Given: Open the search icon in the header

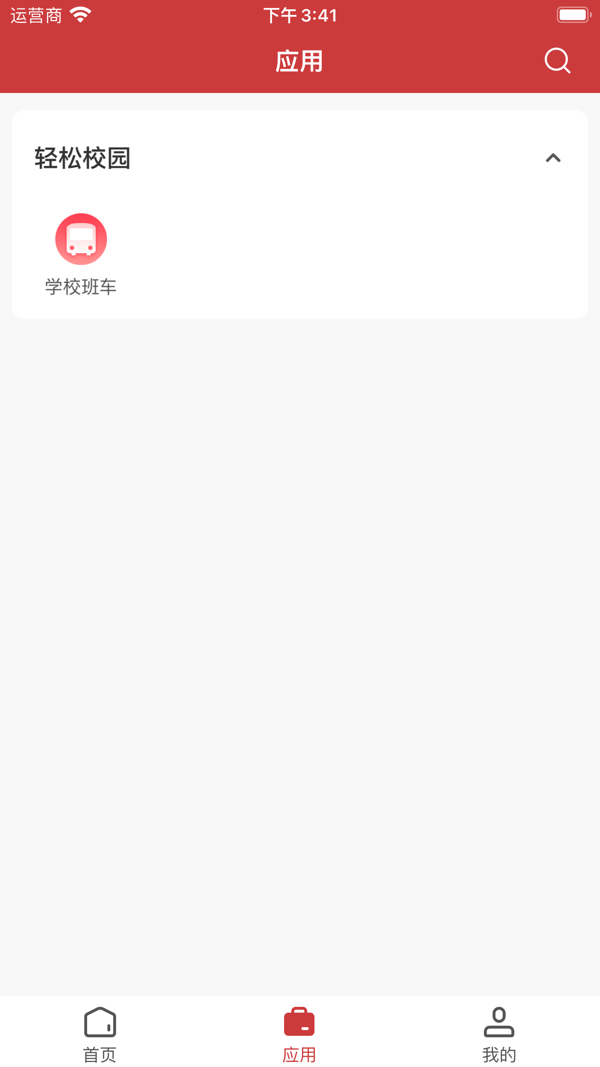Looking at the screenshot, I should click(x=557, y=61).
